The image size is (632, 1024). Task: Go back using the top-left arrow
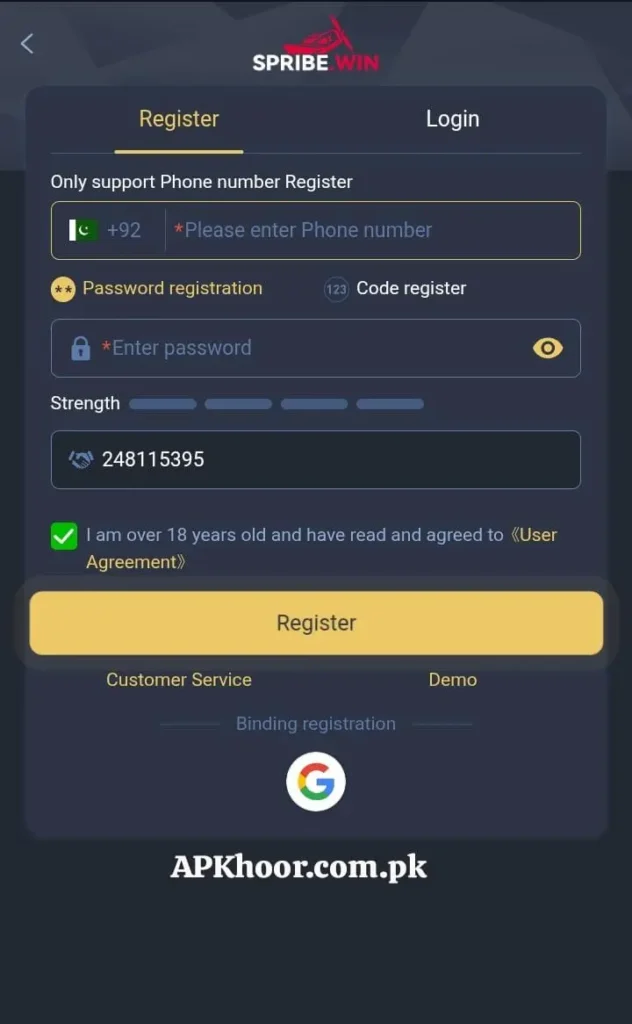point(27,43)
